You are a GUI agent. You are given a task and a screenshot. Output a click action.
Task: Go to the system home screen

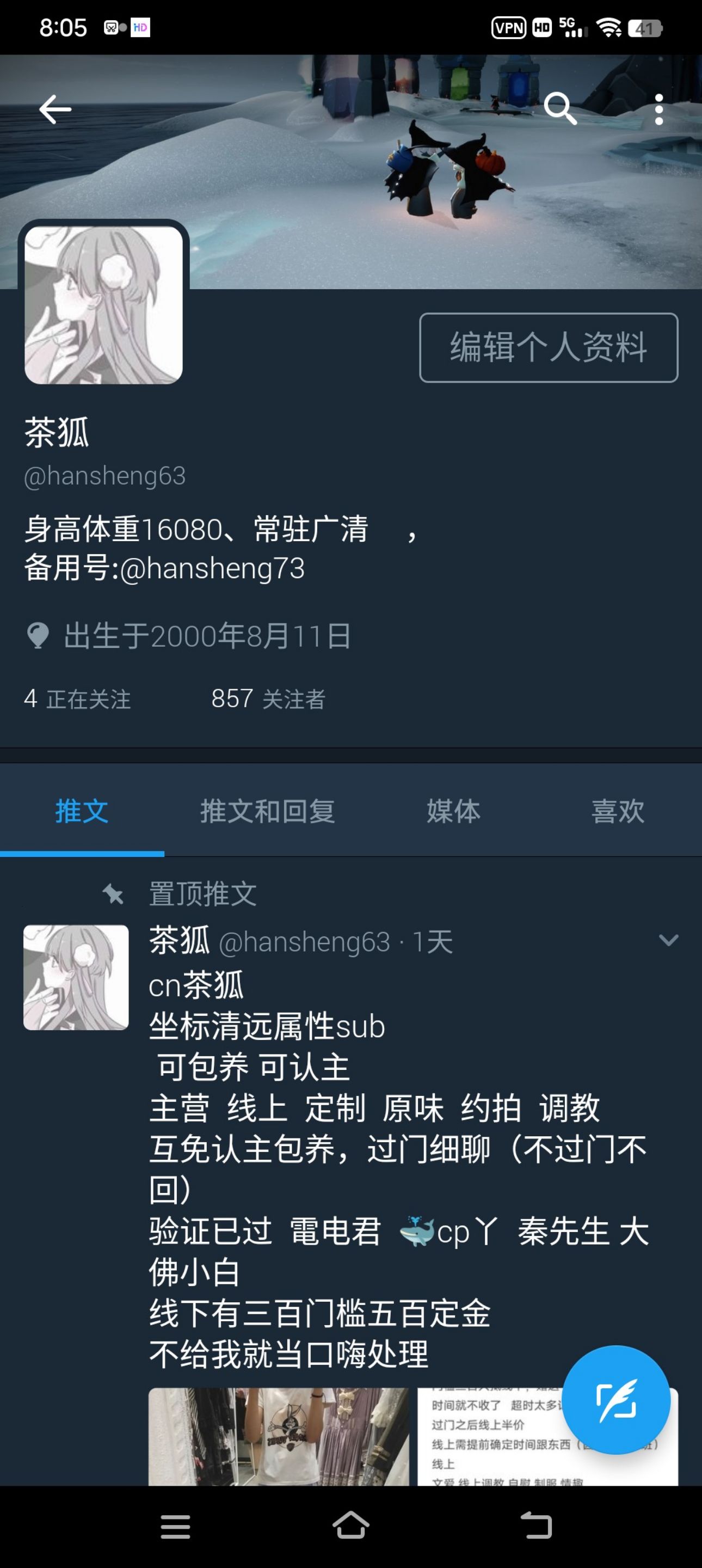pyautogui.click(x=351, y=1526)
